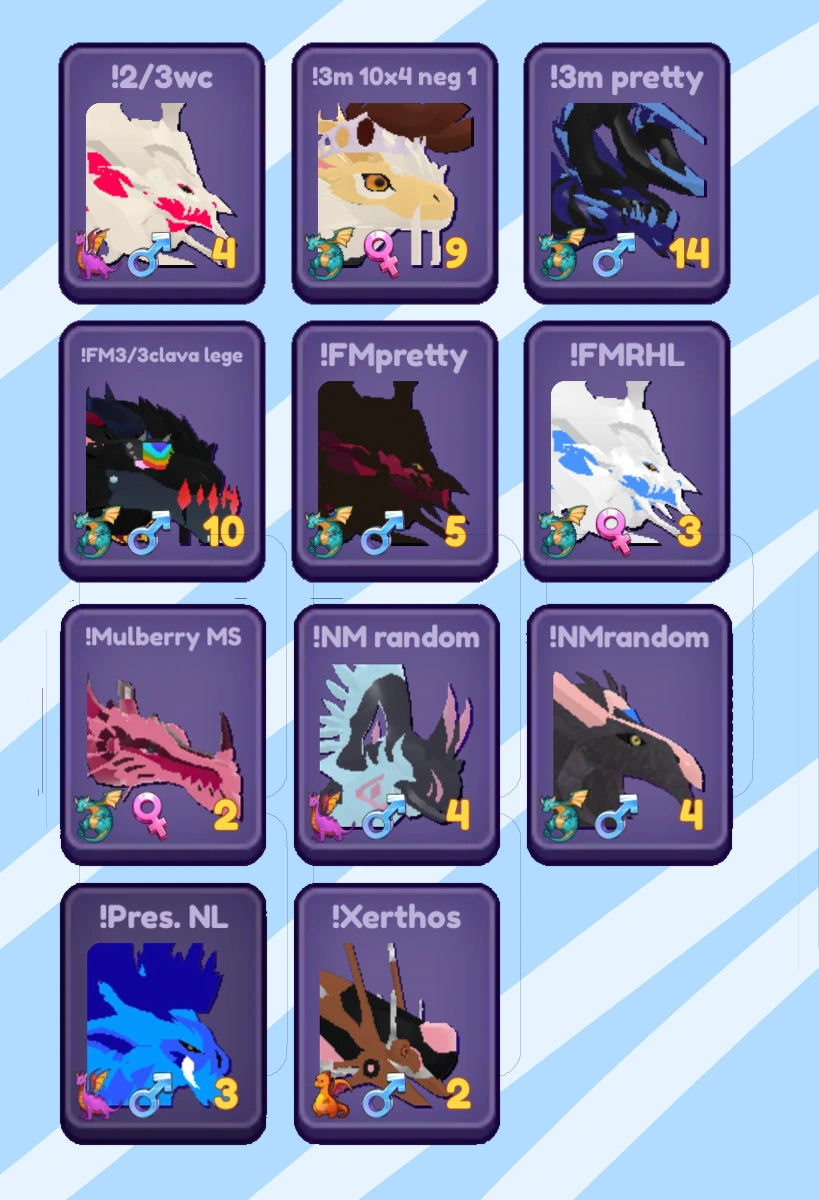Select the purple dragon icon on !NM random card
This screenshot has width=819, height=1200.
coord(325,815)
